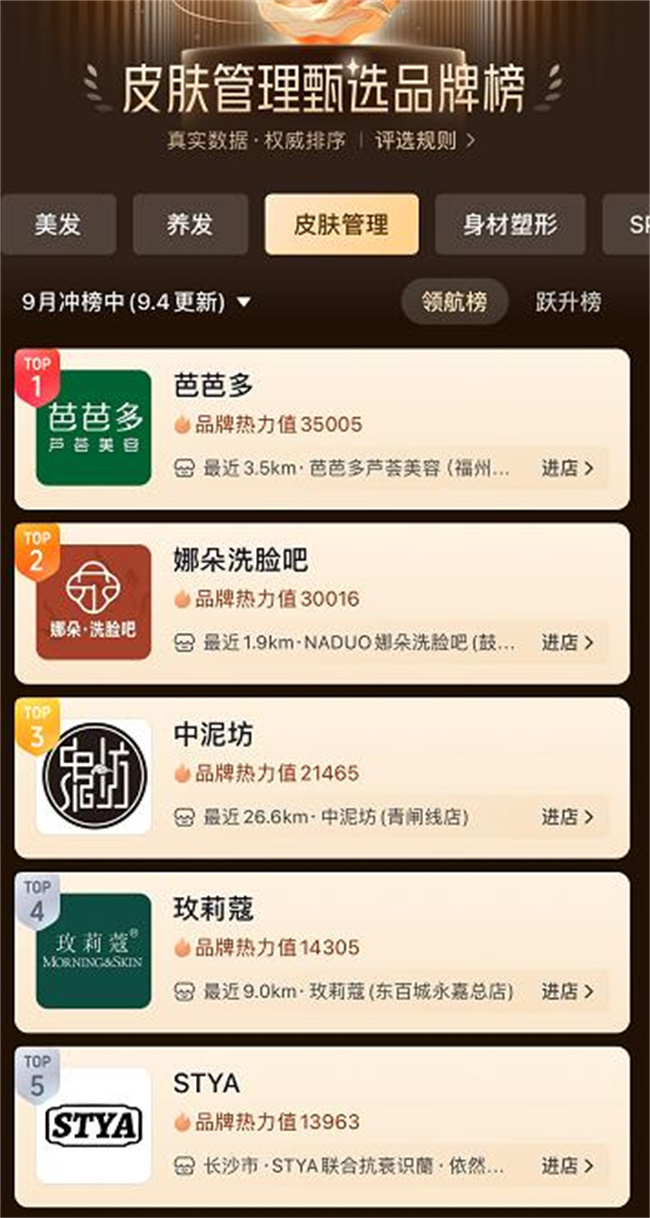Switch to the 美发 category tab

tap(58, 225)
